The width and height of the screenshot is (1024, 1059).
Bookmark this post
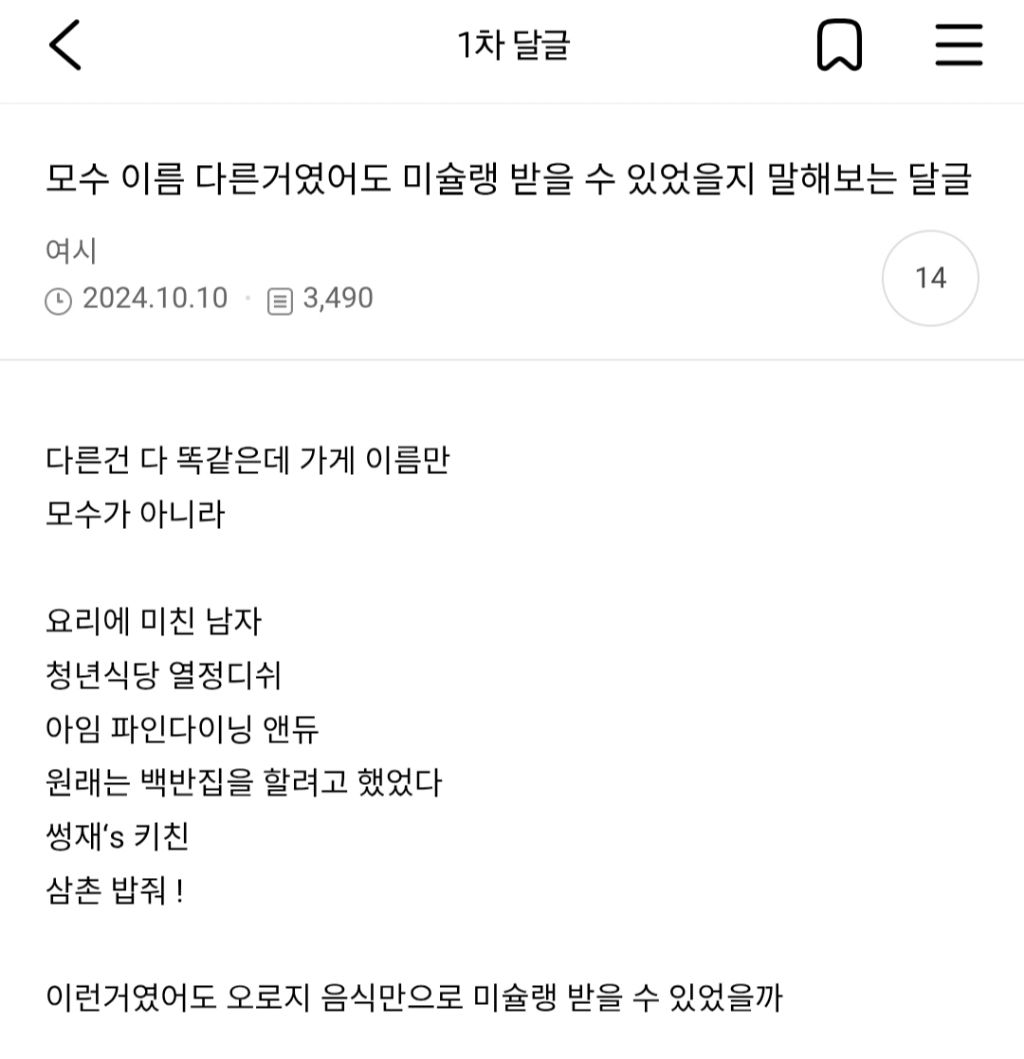pos(839,47)
